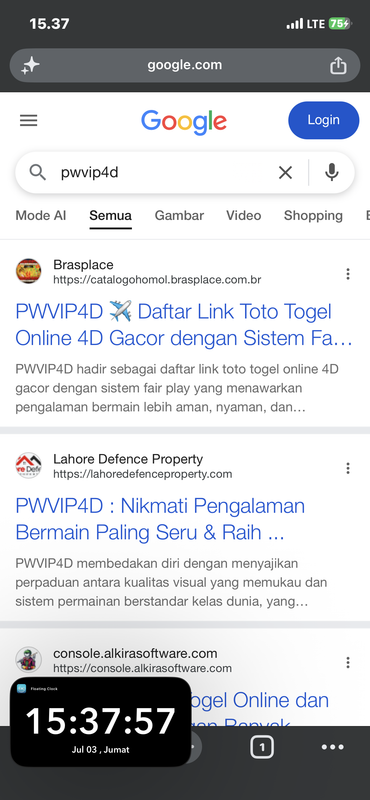Open the Google hamburger menu
Image resolution: width=370 pixels, height=800 pixels.
coord(29,120)
